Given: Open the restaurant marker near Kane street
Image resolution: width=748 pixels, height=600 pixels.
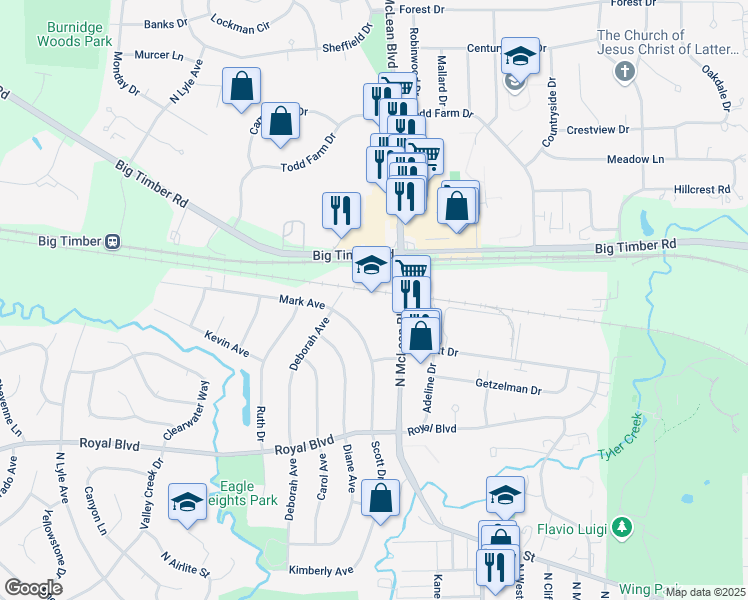Looking at the screenshot, I should (496, 571).
